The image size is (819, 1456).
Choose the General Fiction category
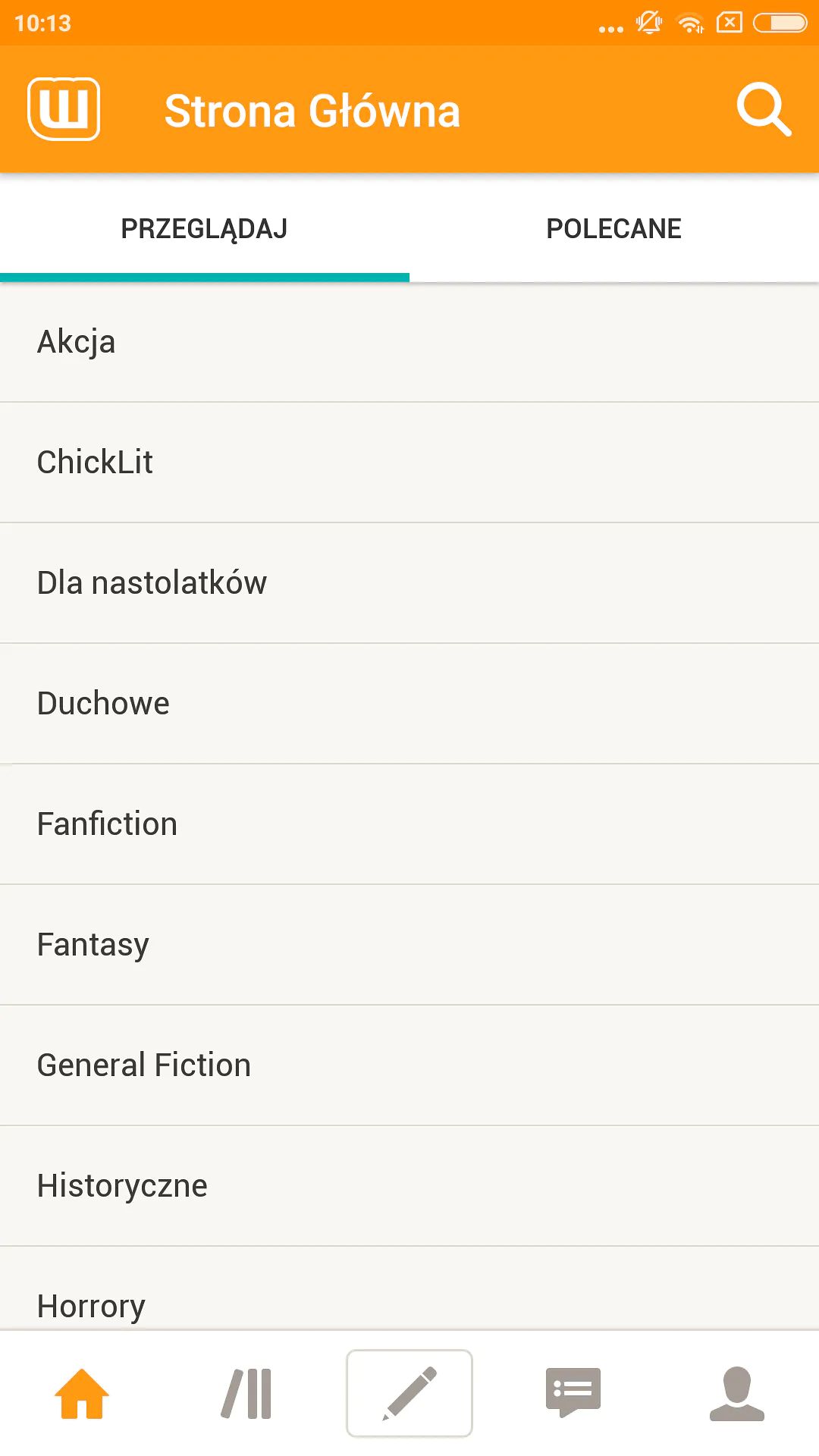pos(409,1065)
